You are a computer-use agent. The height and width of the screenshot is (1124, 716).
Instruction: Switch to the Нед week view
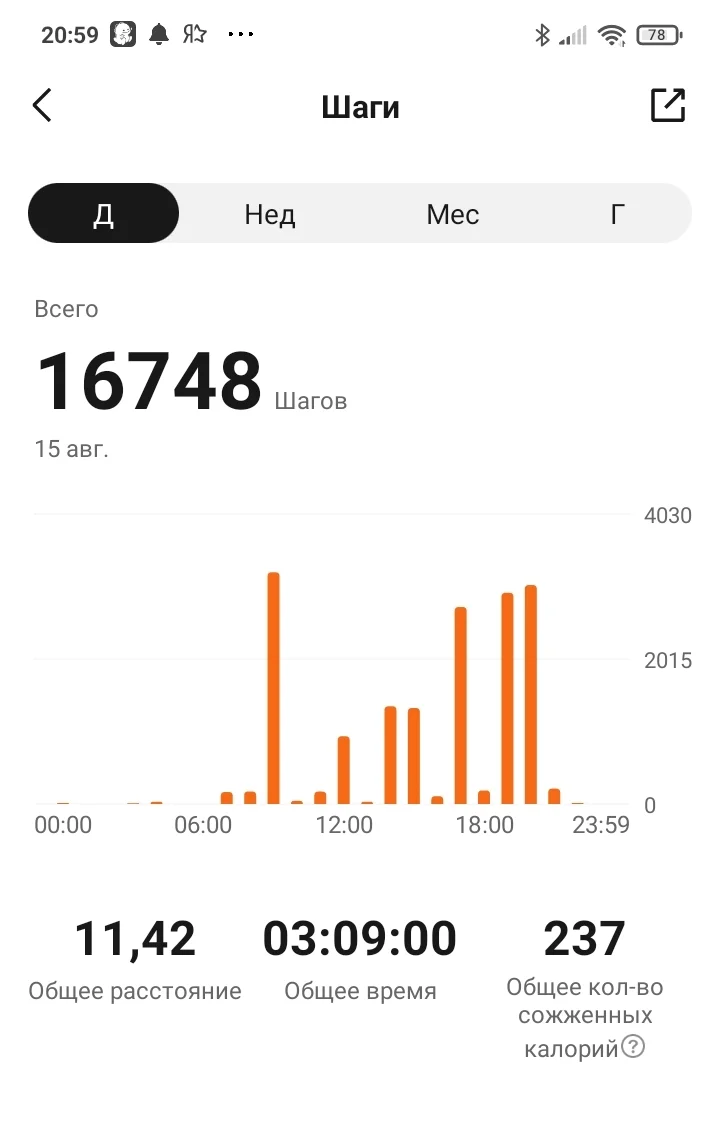coord(270,214)
